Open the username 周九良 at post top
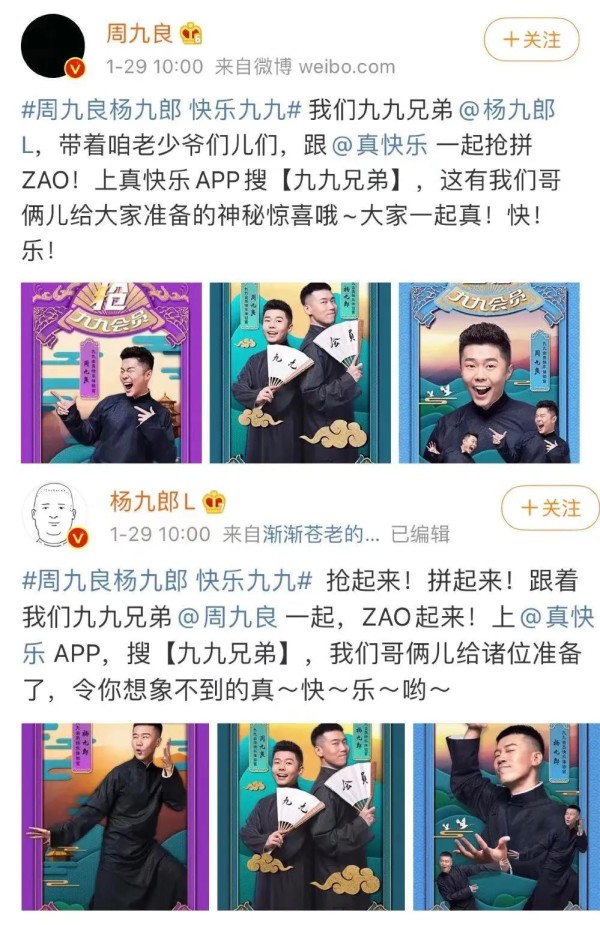The height and width of the screenshot is (925, 600). click(139, 33)
